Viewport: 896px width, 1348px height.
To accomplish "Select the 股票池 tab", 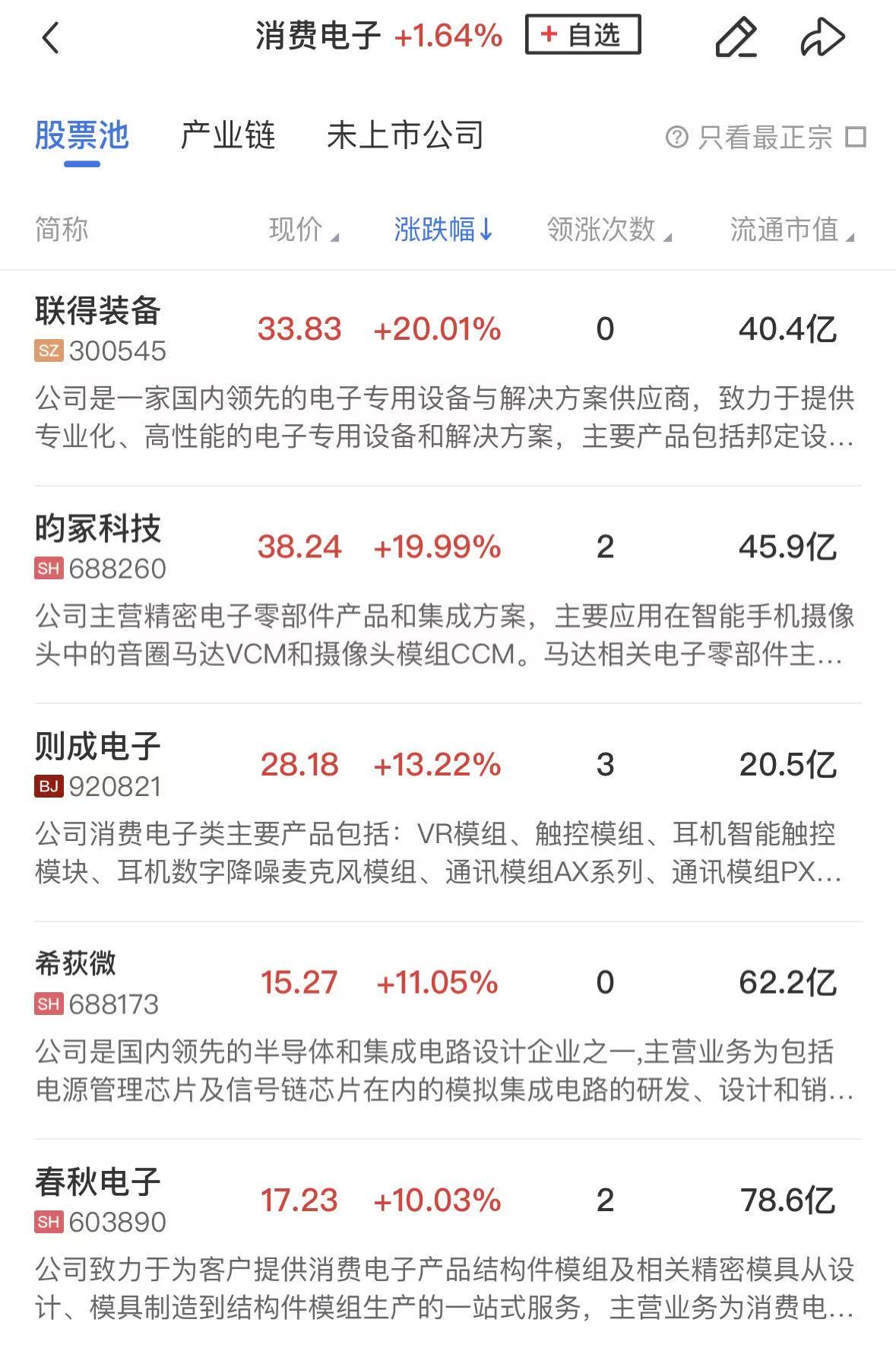I will (x=81, y=136).
